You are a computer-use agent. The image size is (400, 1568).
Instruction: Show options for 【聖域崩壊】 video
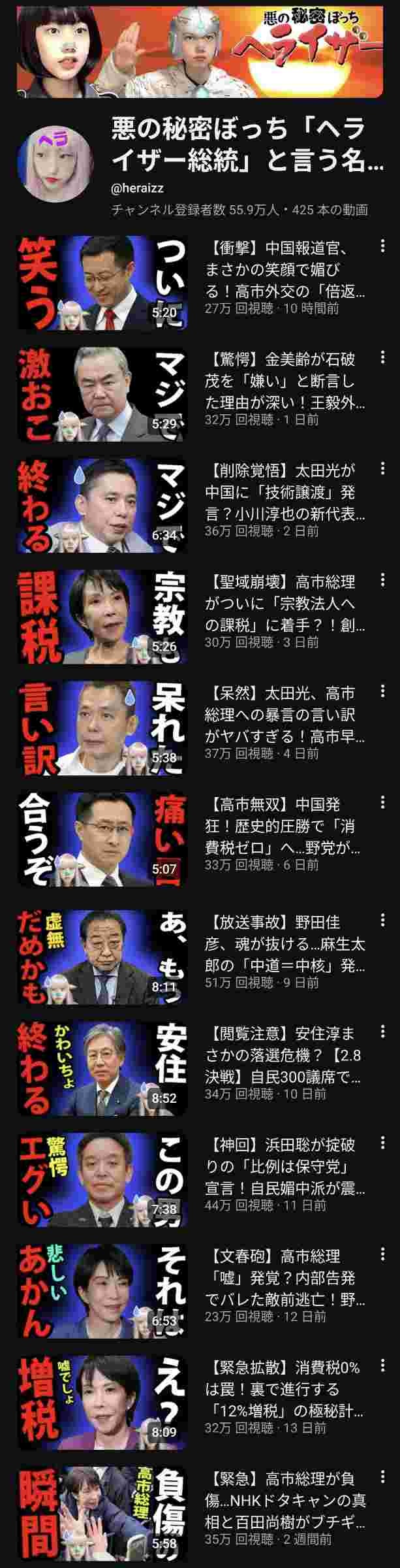coord(382,581)
